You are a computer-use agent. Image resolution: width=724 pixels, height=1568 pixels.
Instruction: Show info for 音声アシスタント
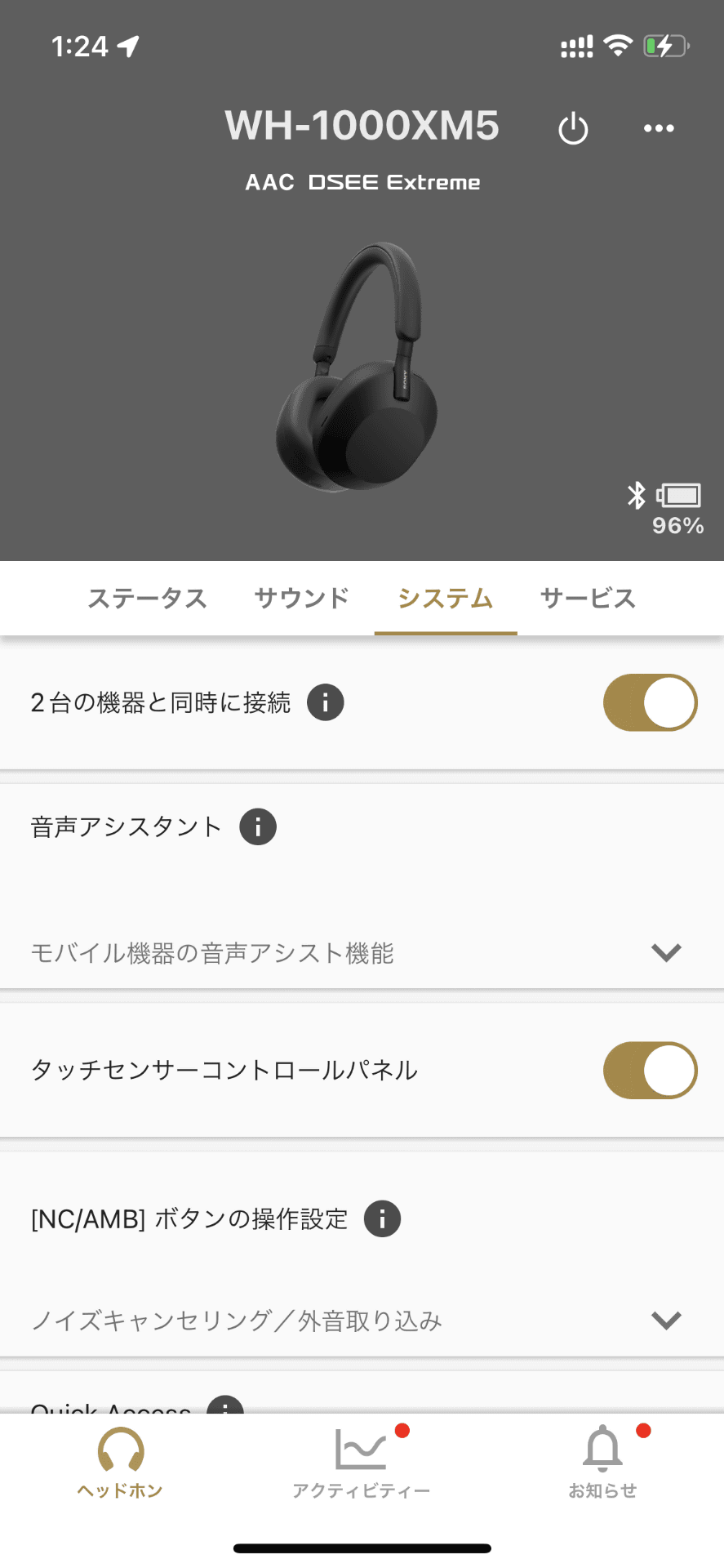tap(258, 827)
